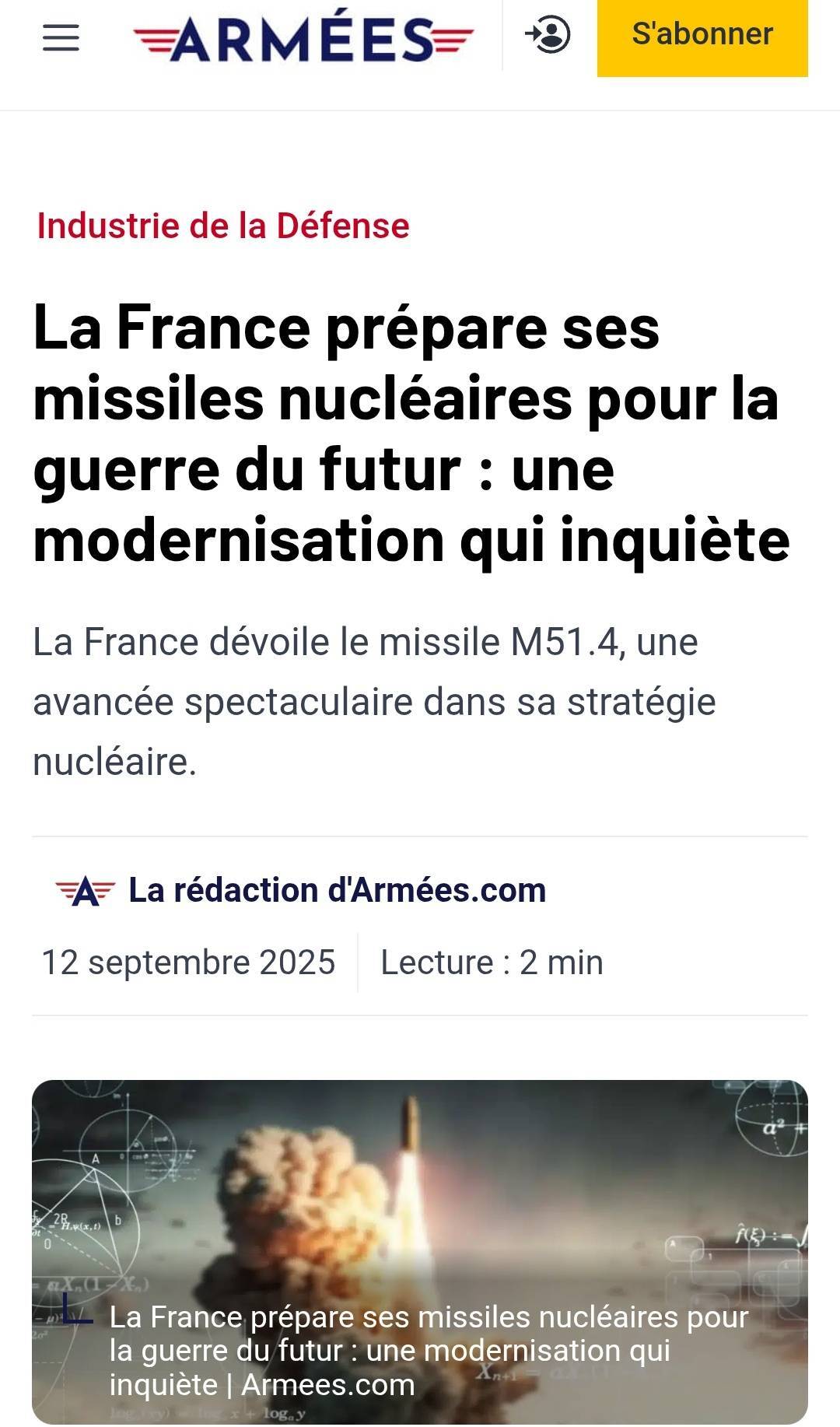Tap the S'abonner button
The width and height of the screenshot is (840, 1427).
click(x=702, y=36)
